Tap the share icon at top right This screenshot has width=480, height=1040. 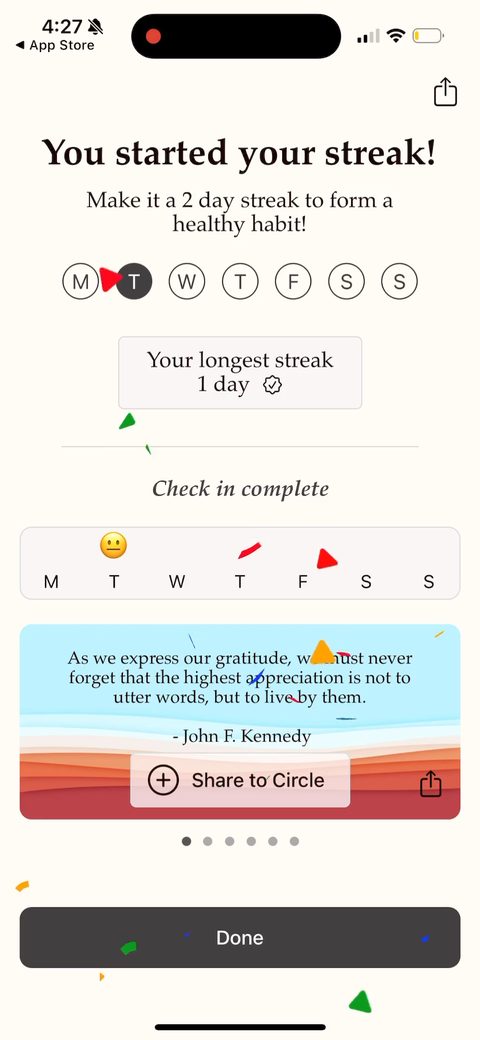446,92
